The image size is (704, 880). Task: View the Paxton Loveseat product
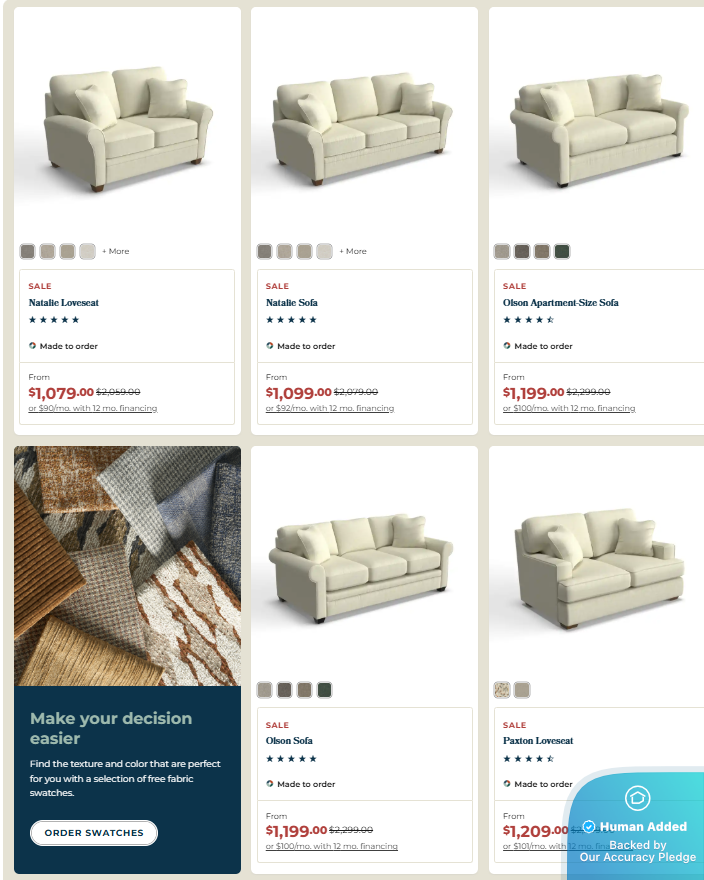(x=538, y=741)
